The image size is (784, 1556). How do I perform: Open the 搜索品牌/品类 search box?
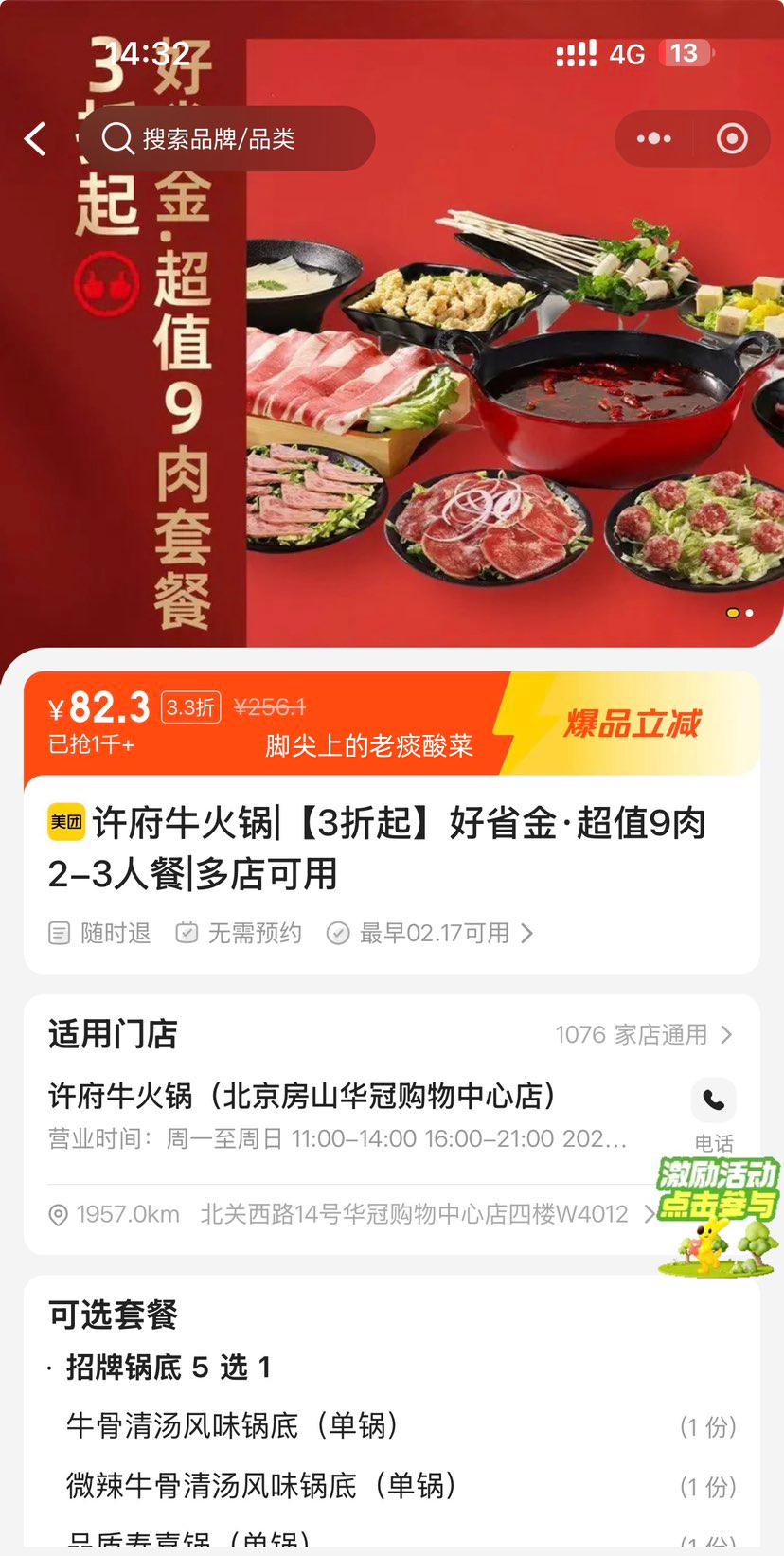click(x=227, y=139)
